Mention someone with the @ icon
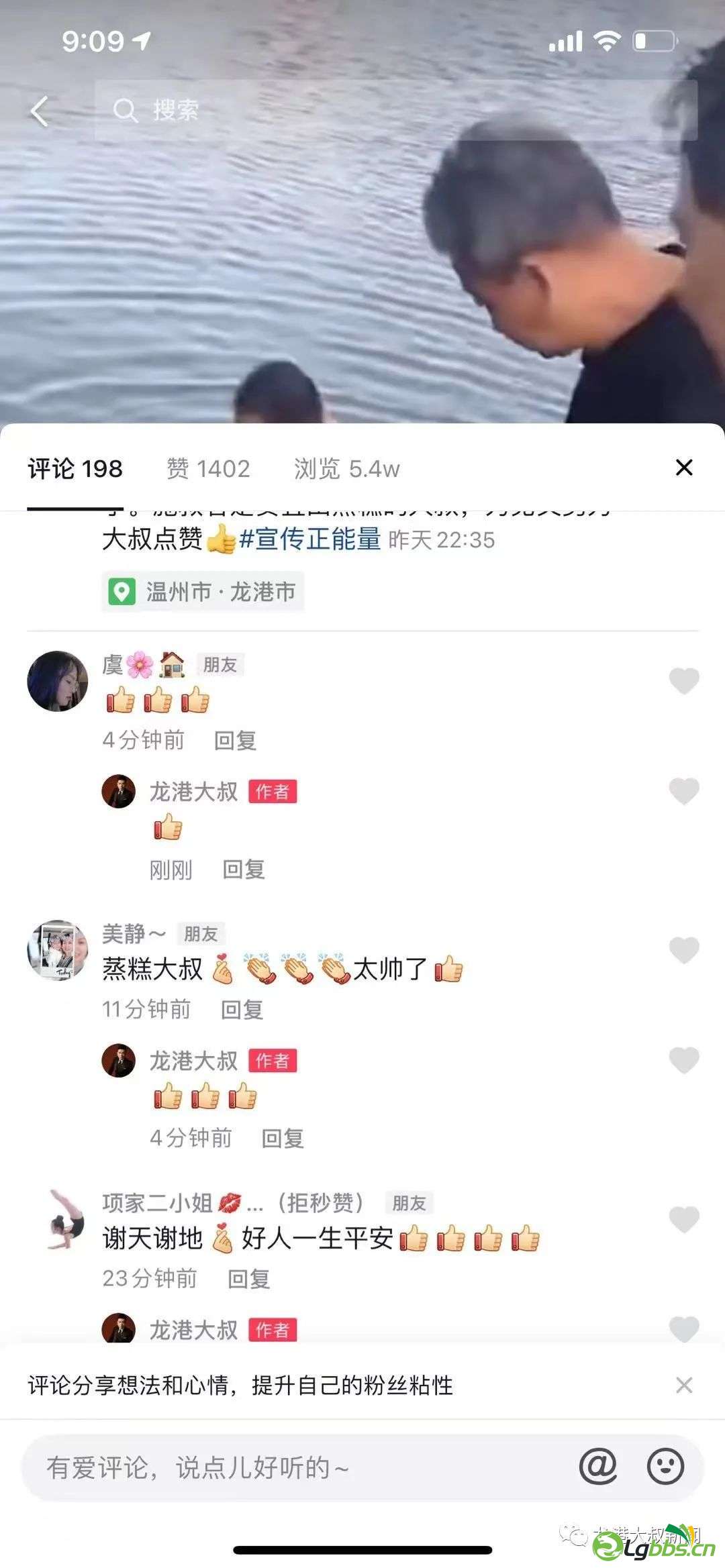725x1568 pixels. [x=597, y=1467]
